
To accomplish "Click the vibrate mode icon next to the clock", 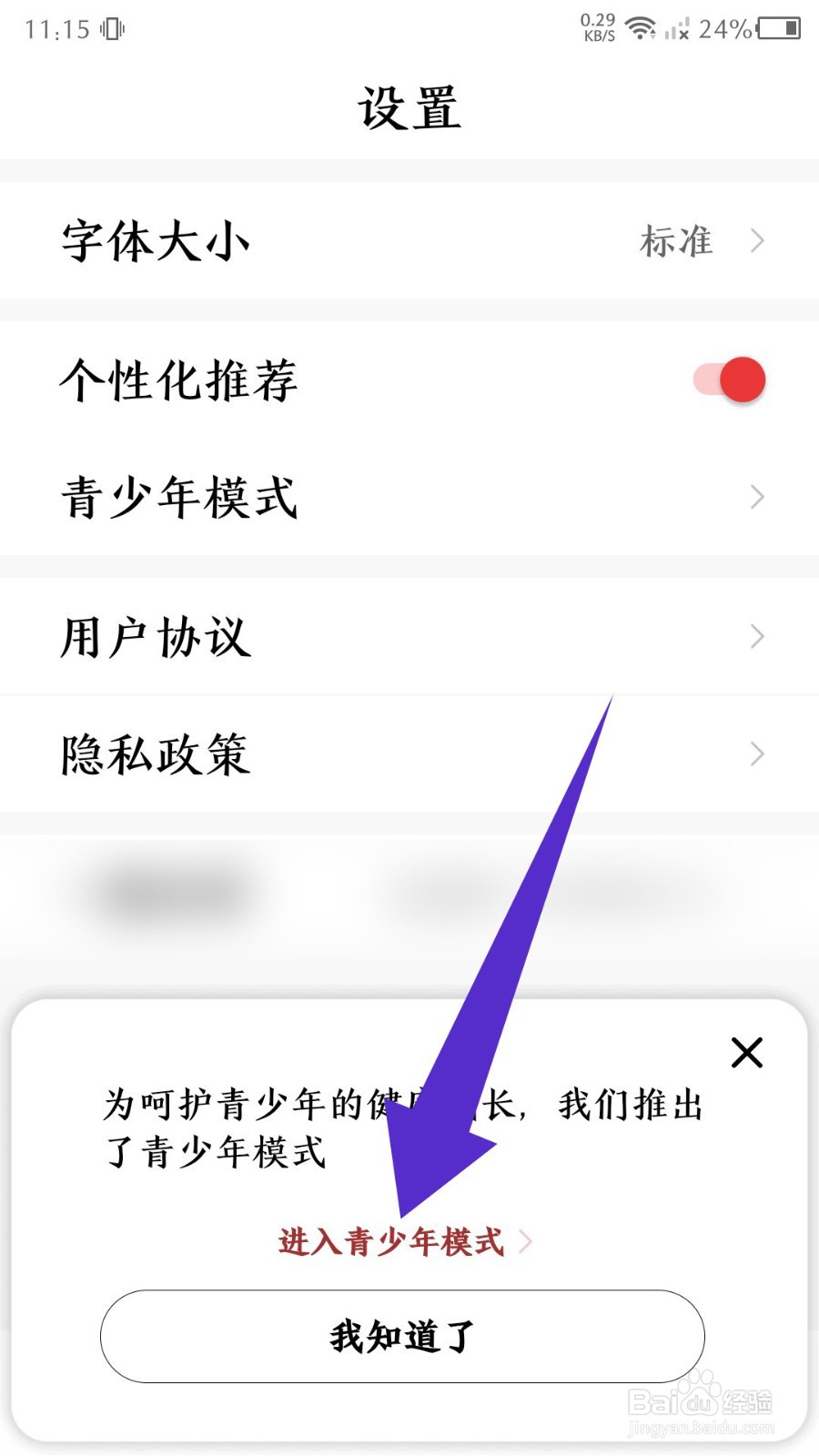I will (x=111, y=27).
